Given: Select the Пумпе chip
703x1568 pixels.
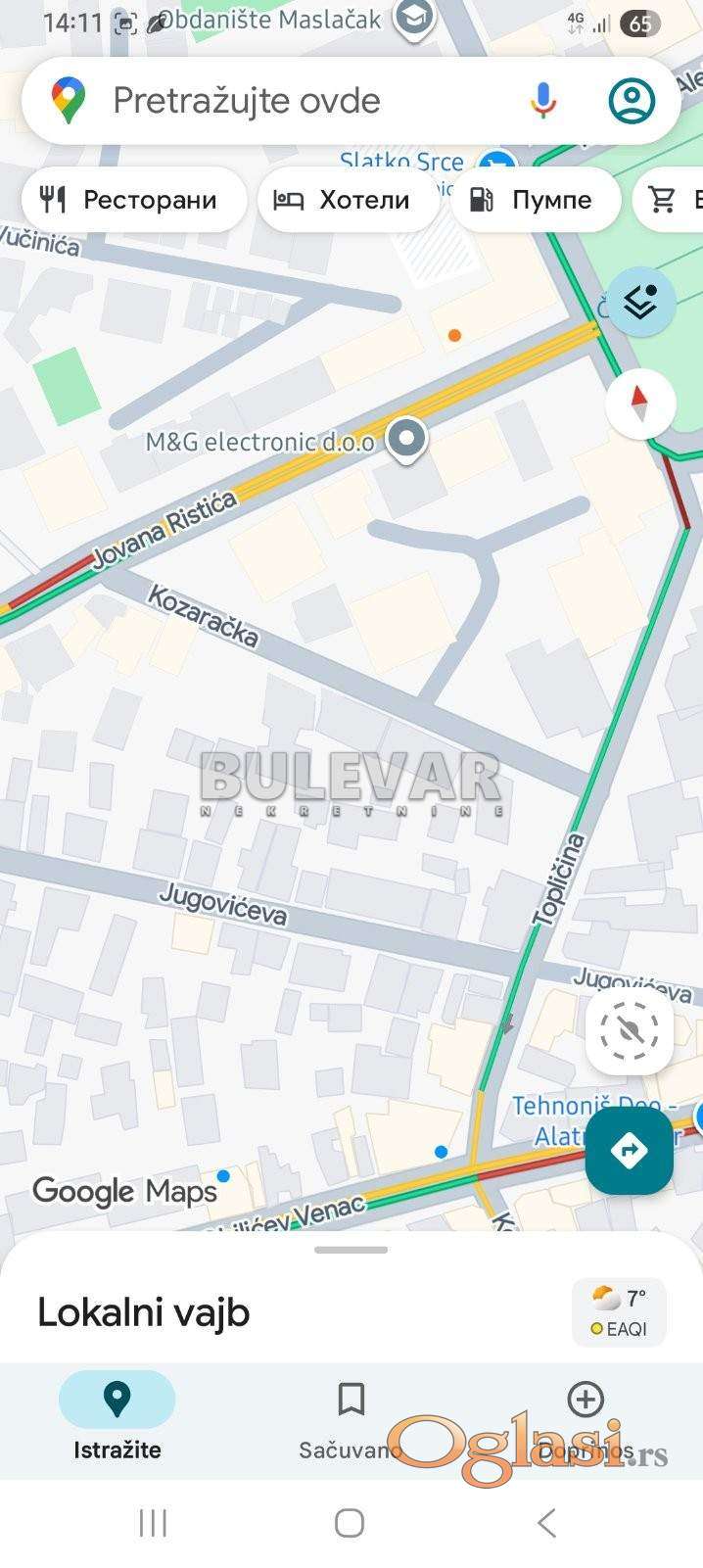Looking at the screenshot, I should (x=536, y=200).
